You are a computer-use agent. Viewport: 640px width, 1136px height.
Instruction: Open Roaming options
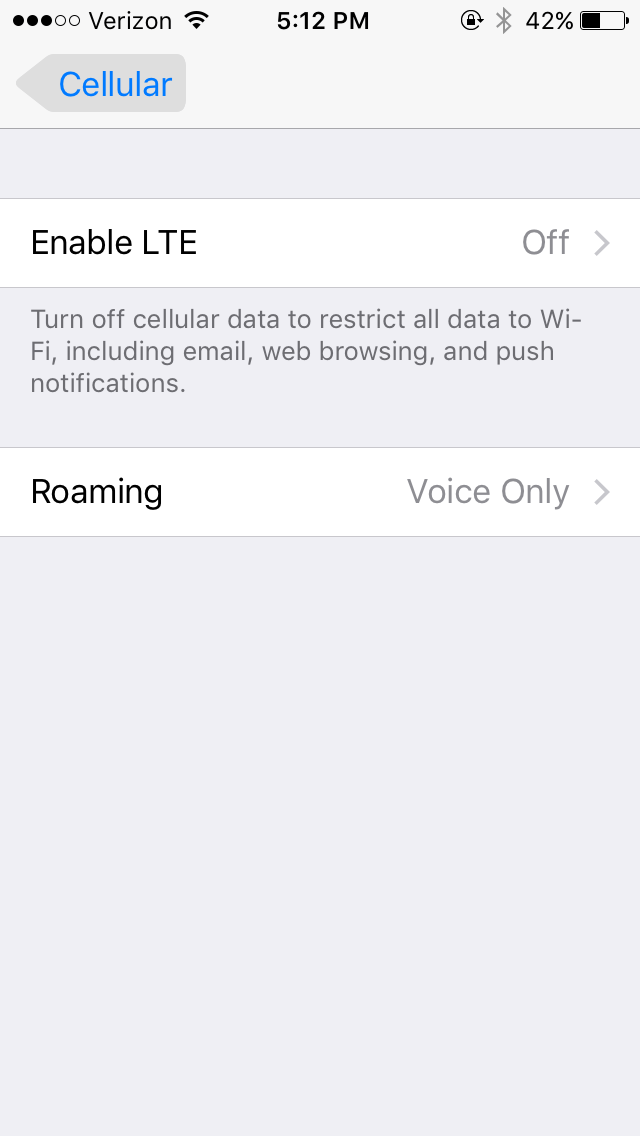pyautogui.click(x=320, y=492)
